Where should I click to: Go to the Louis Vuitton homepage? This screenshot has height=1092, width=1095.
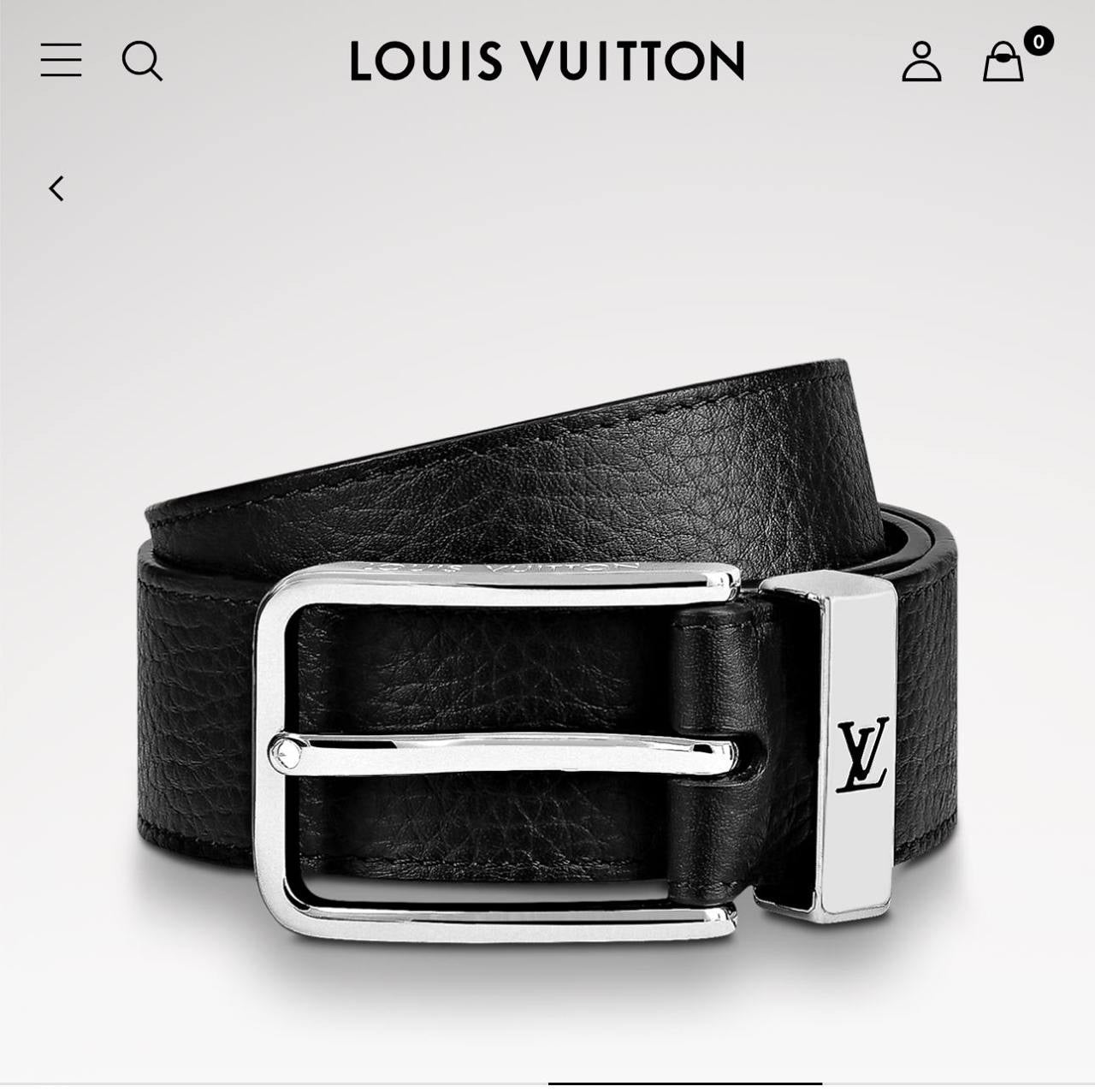[547, 61]
